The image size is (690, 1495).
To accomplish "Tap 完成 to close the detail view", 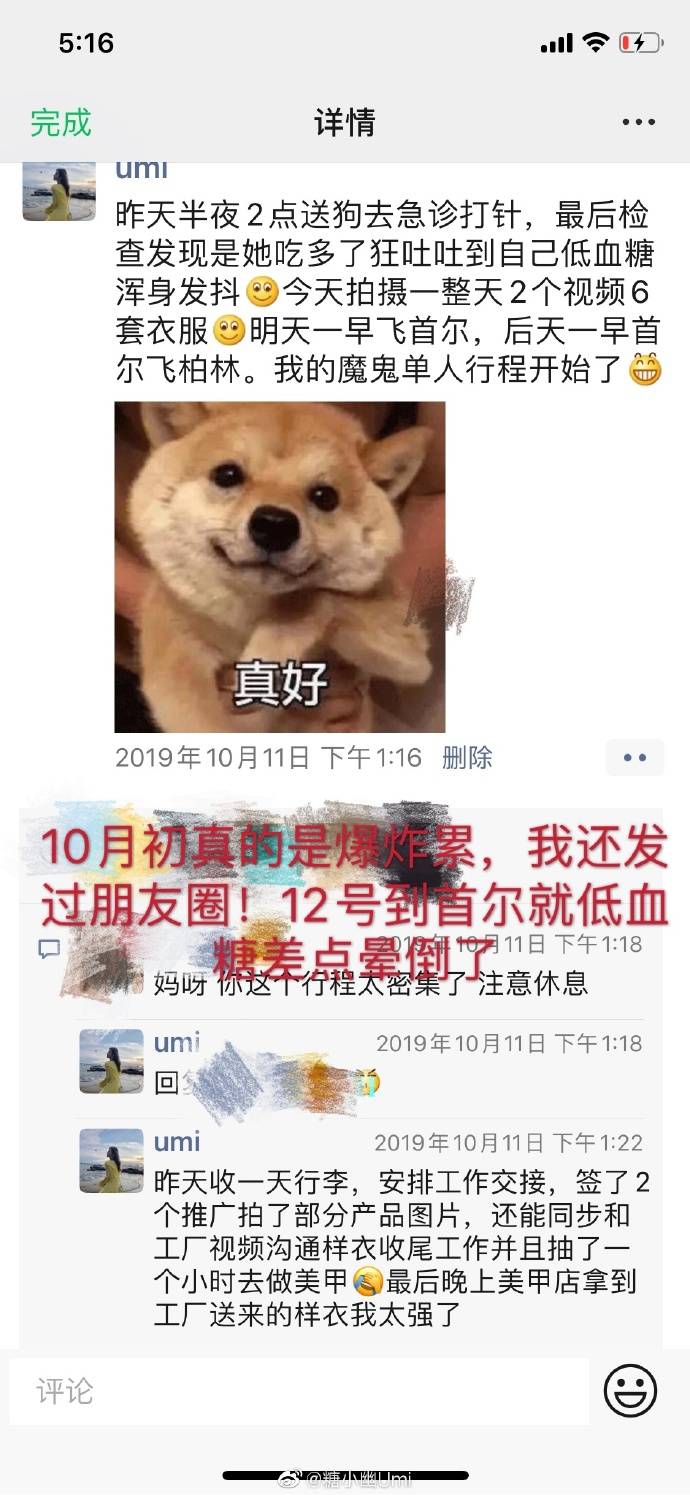I will (x=60, y=123).
